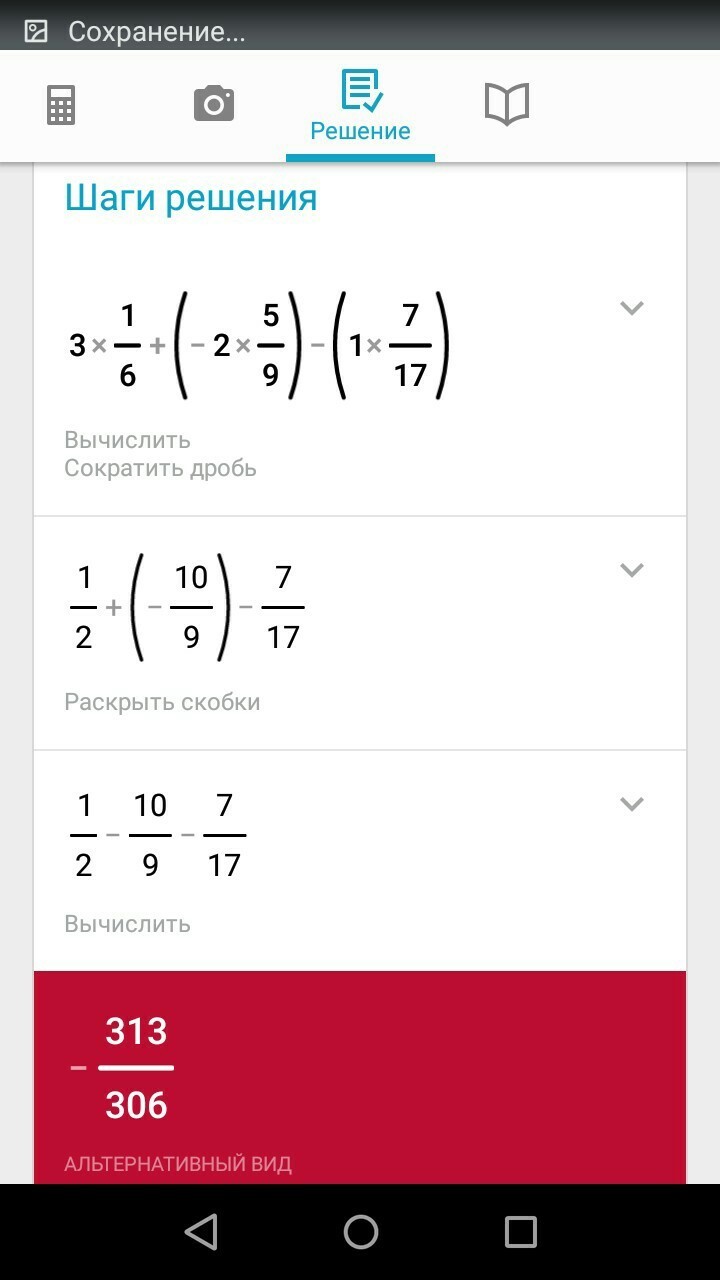The height and width of the screenshot is (1280, 720).
Task: Go back using the system back button
Action: point(201,1232)
